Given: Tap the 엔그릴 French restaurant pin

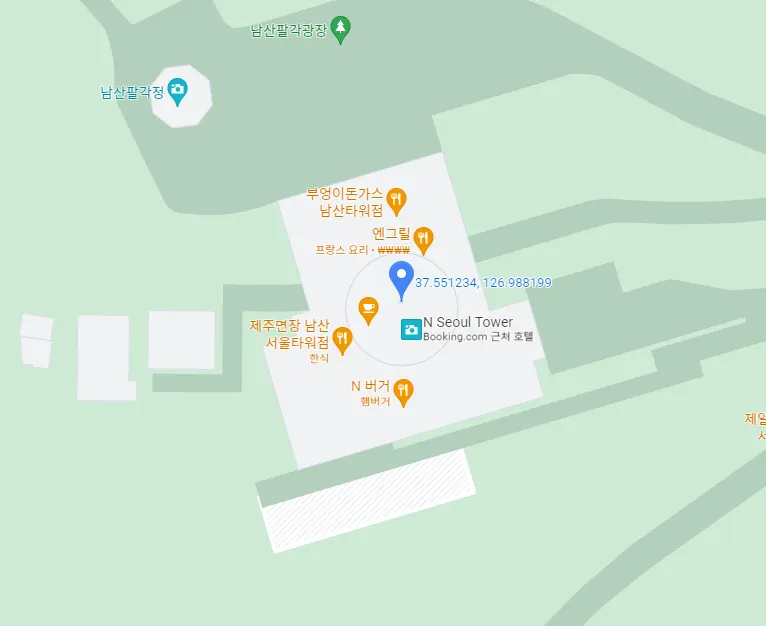Looking at the screenshot, I should point(423,238).
